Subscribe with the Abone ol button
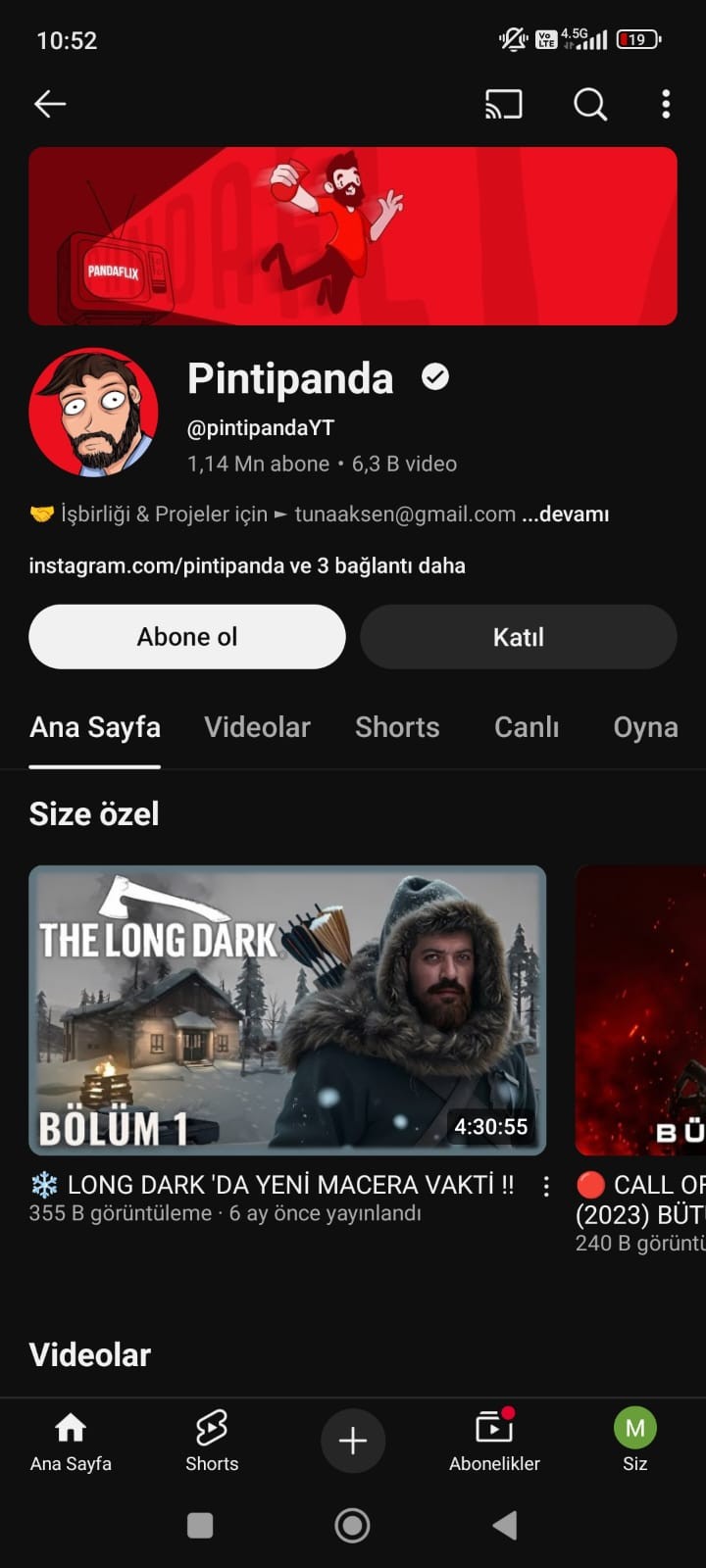Image resolution: width=706 pixels, height=1568 pixels. 187,637
